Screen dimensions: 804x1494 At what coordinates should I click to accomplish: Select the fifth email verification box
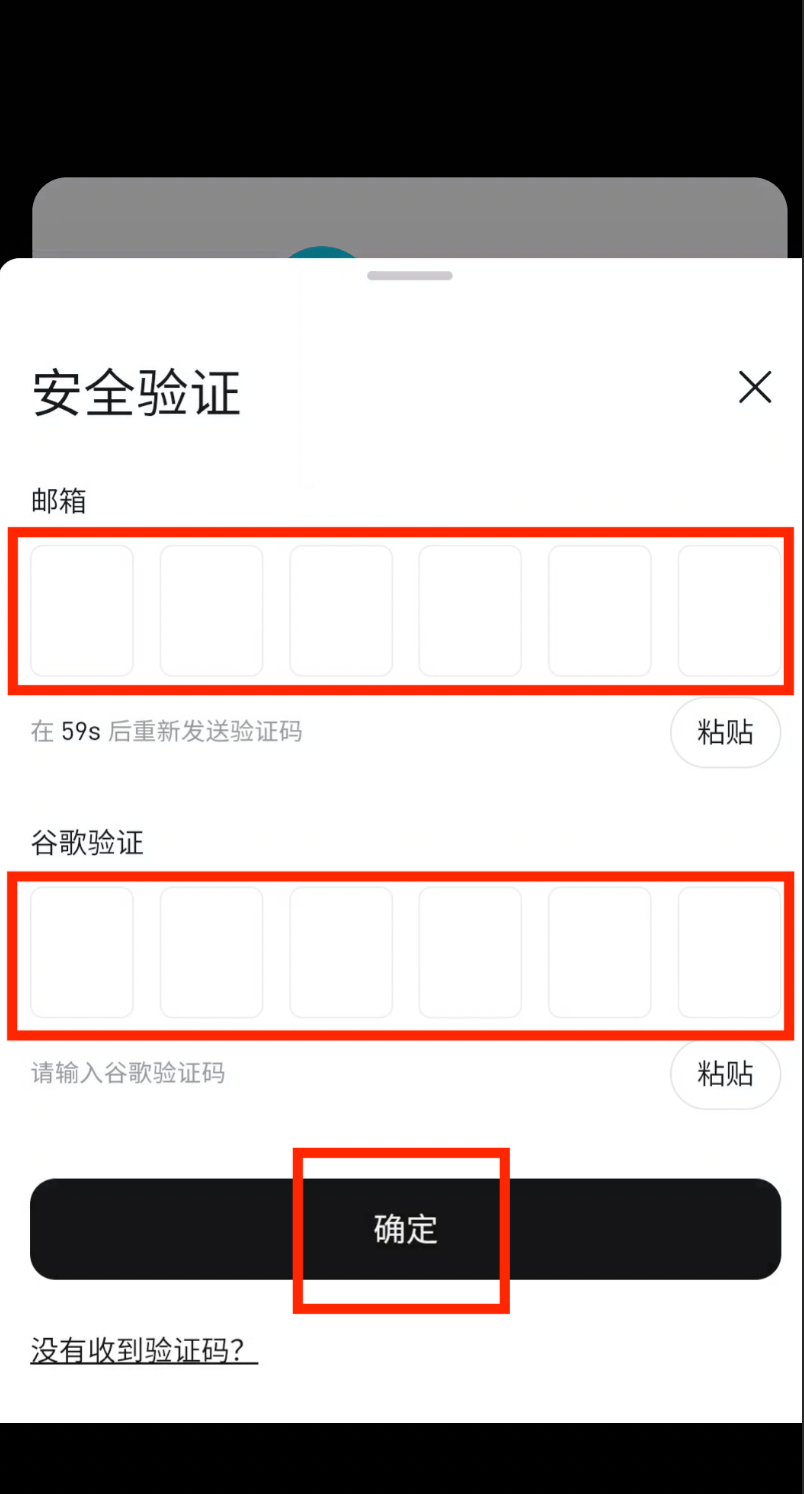599,611
